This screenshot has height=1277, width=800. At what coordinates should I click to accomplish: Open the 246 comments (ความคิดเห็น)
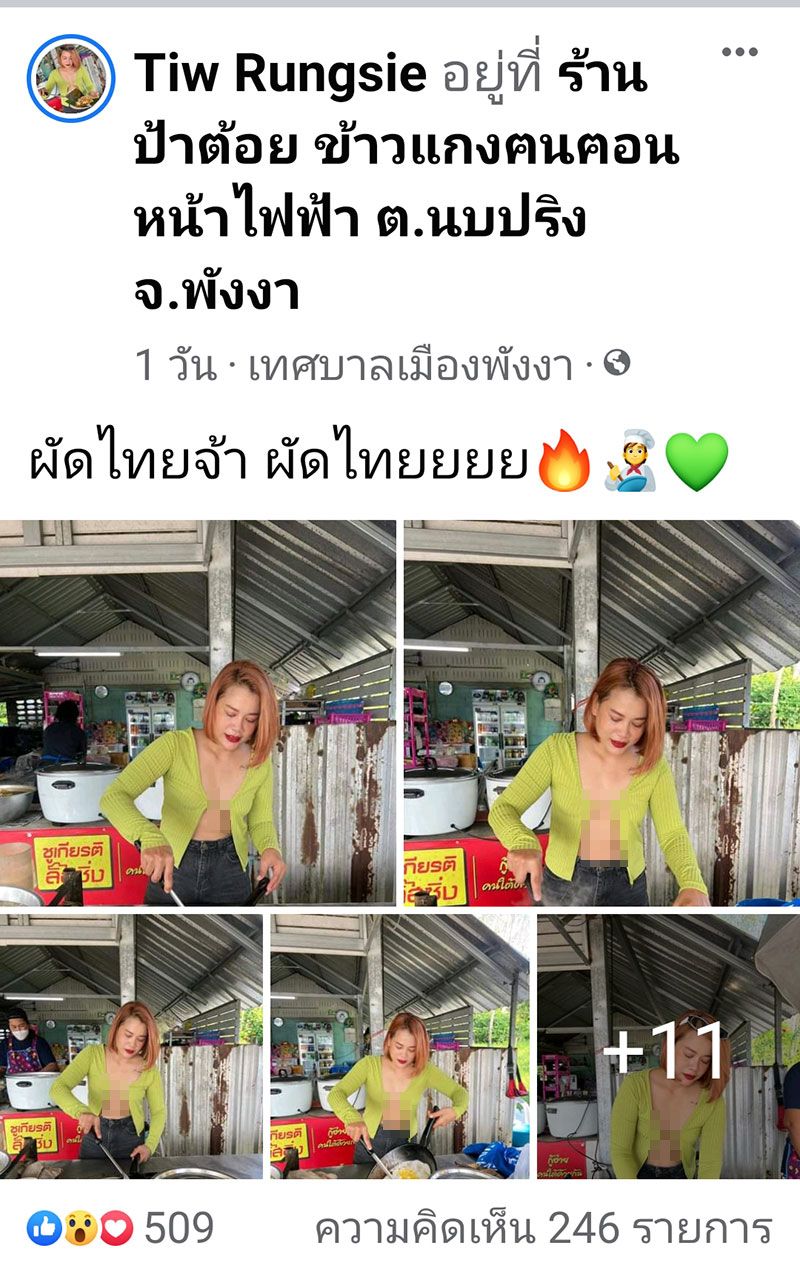tap(543, 1228)
